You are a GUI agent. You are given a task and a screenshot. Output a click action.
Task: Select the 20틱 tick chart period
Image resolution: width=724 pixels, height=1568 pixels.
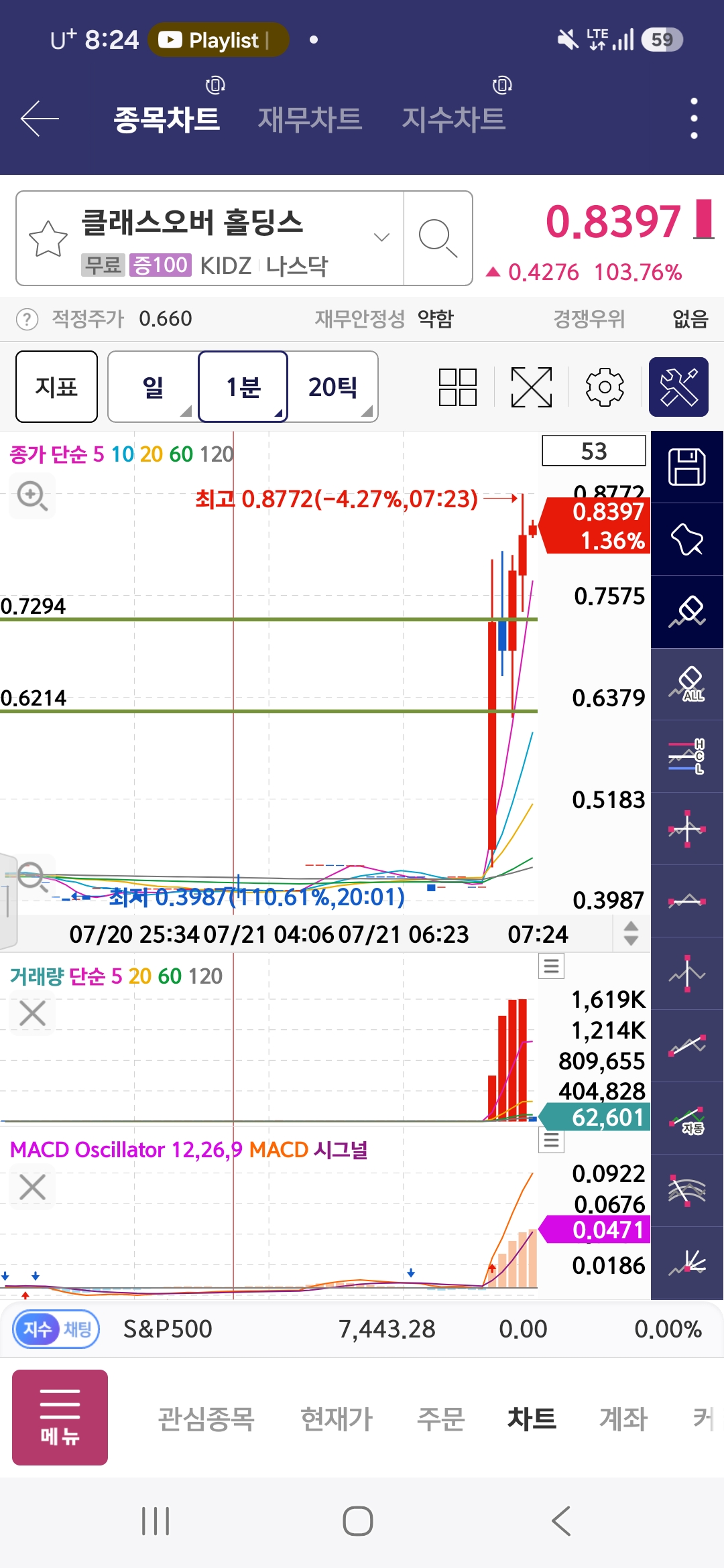click(333, 387)
